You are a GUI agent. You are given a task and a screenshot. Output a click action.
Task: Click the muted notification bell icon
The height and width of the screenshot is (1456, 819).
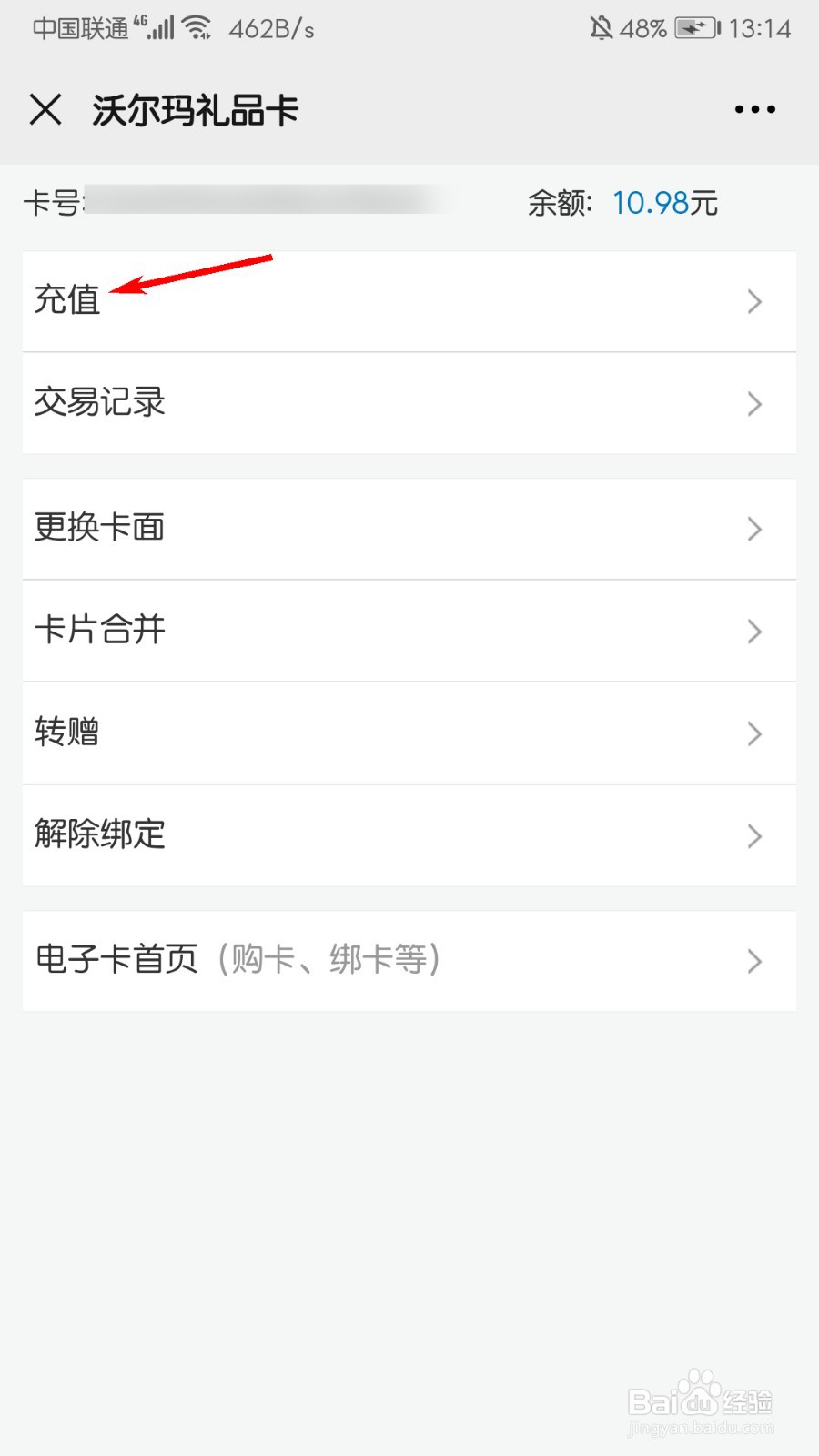(x=601, y=27)
